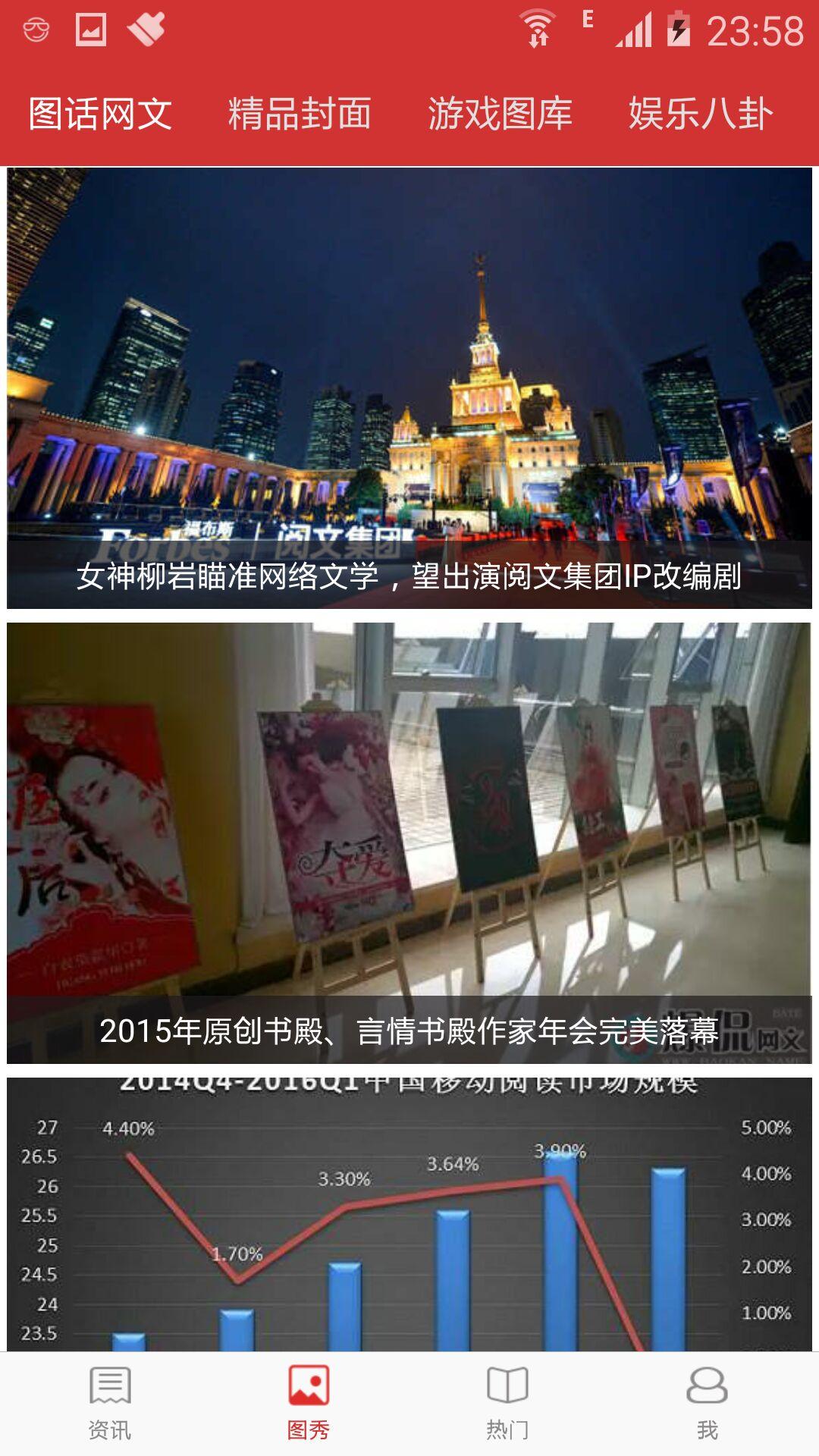Open the 2015年原创书殿作家年会 article card
Viewport: 819px width, 1456px height.
pos(409,843)
